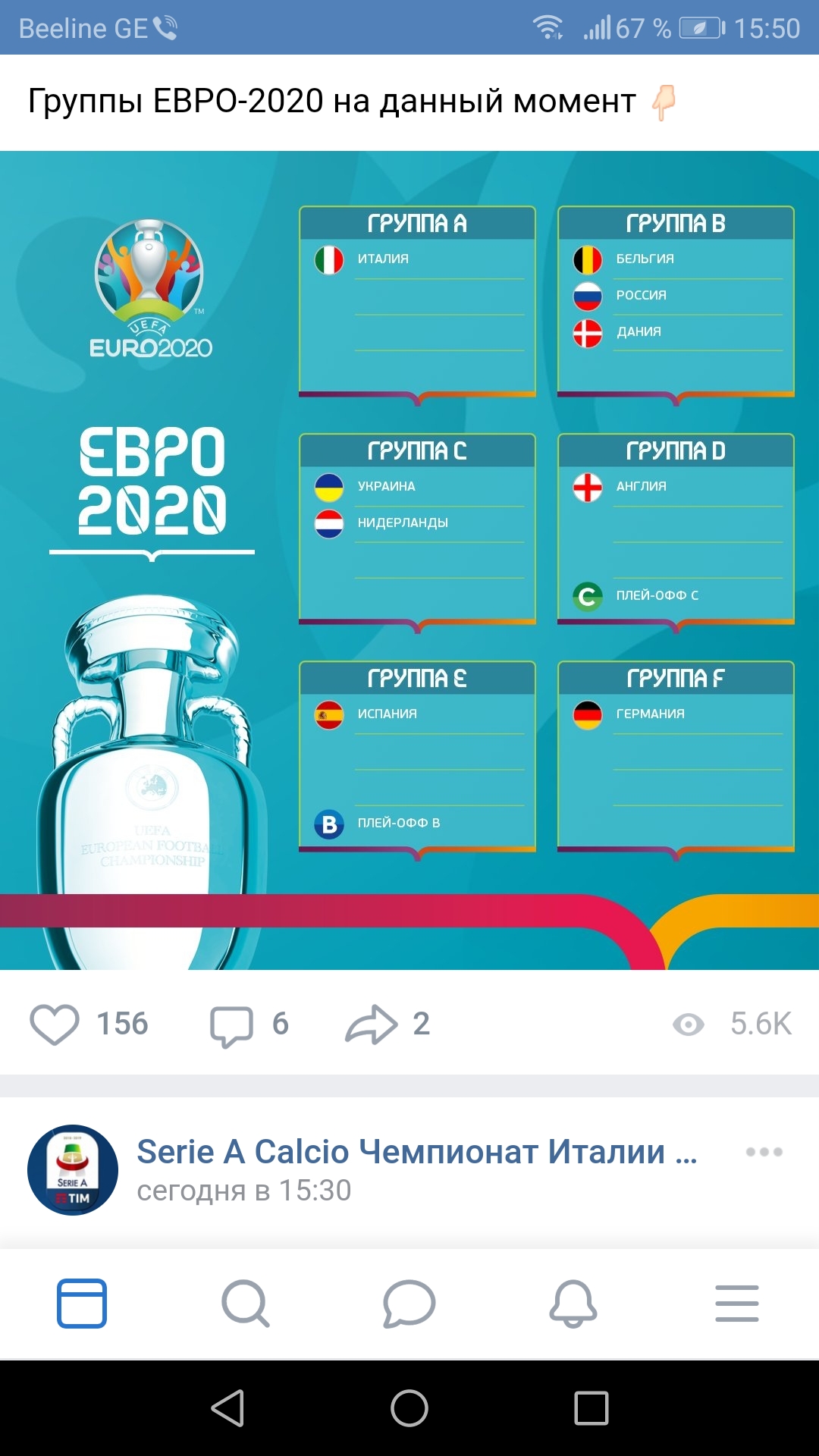
Task: Open options menu for Serie A post
Action: click(764, 1152)
